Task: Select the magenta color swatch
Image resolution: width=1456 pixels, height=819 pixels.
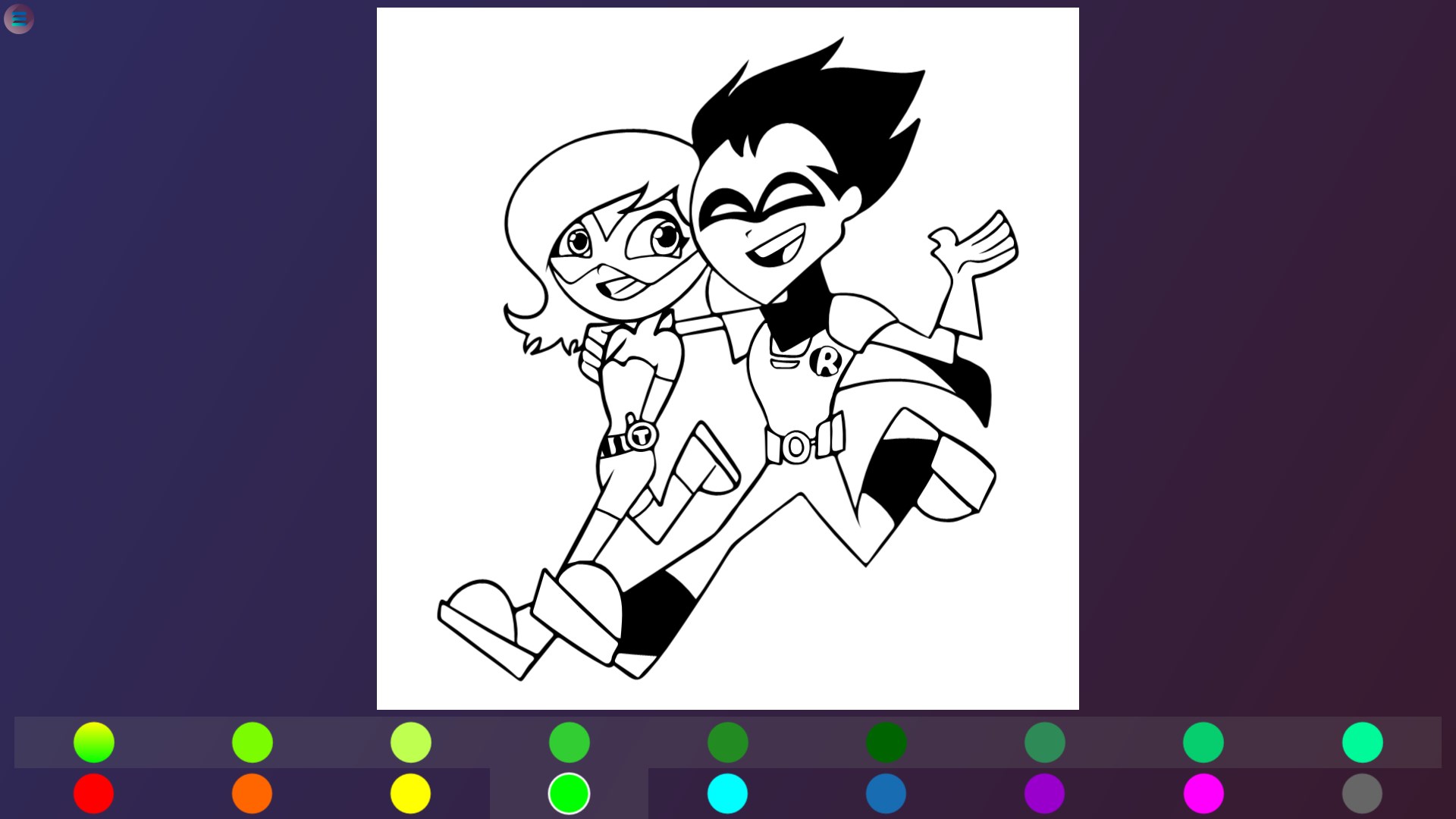Action: pos(1203,793)
